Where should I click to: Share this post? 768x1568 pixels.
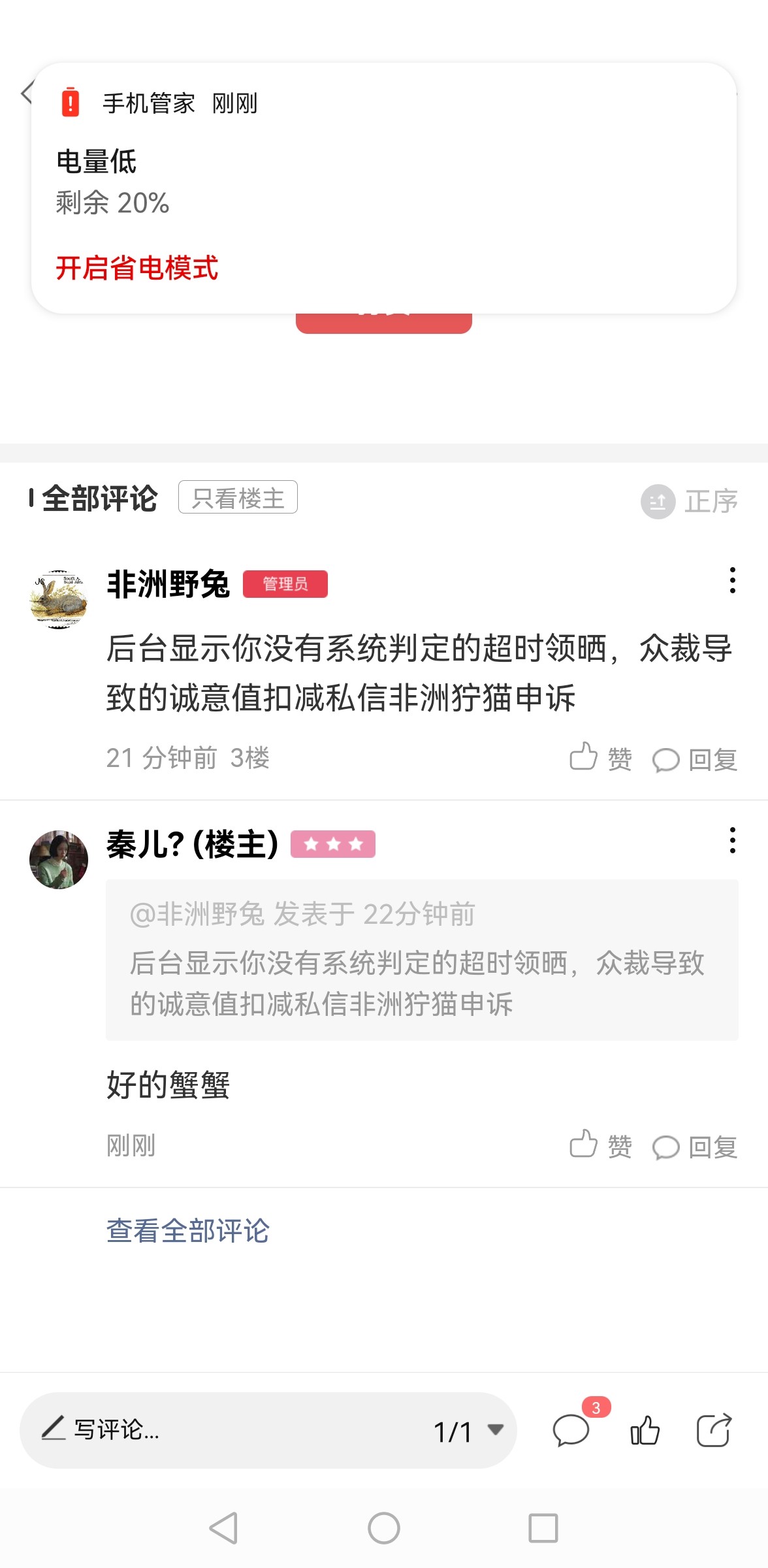point(714,1431)
